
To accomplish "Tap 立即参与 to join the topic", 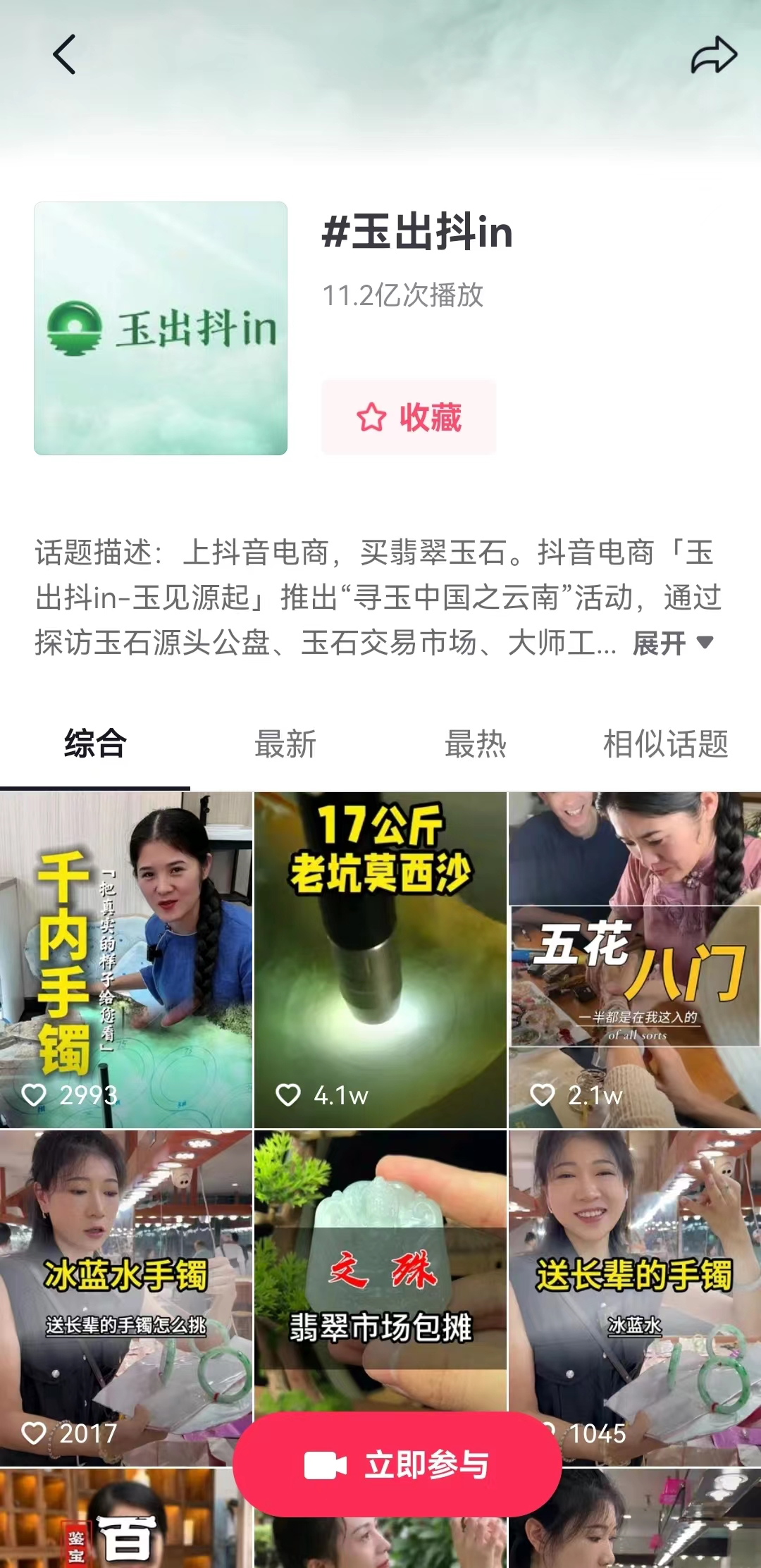I will (x=397, y=1465).
